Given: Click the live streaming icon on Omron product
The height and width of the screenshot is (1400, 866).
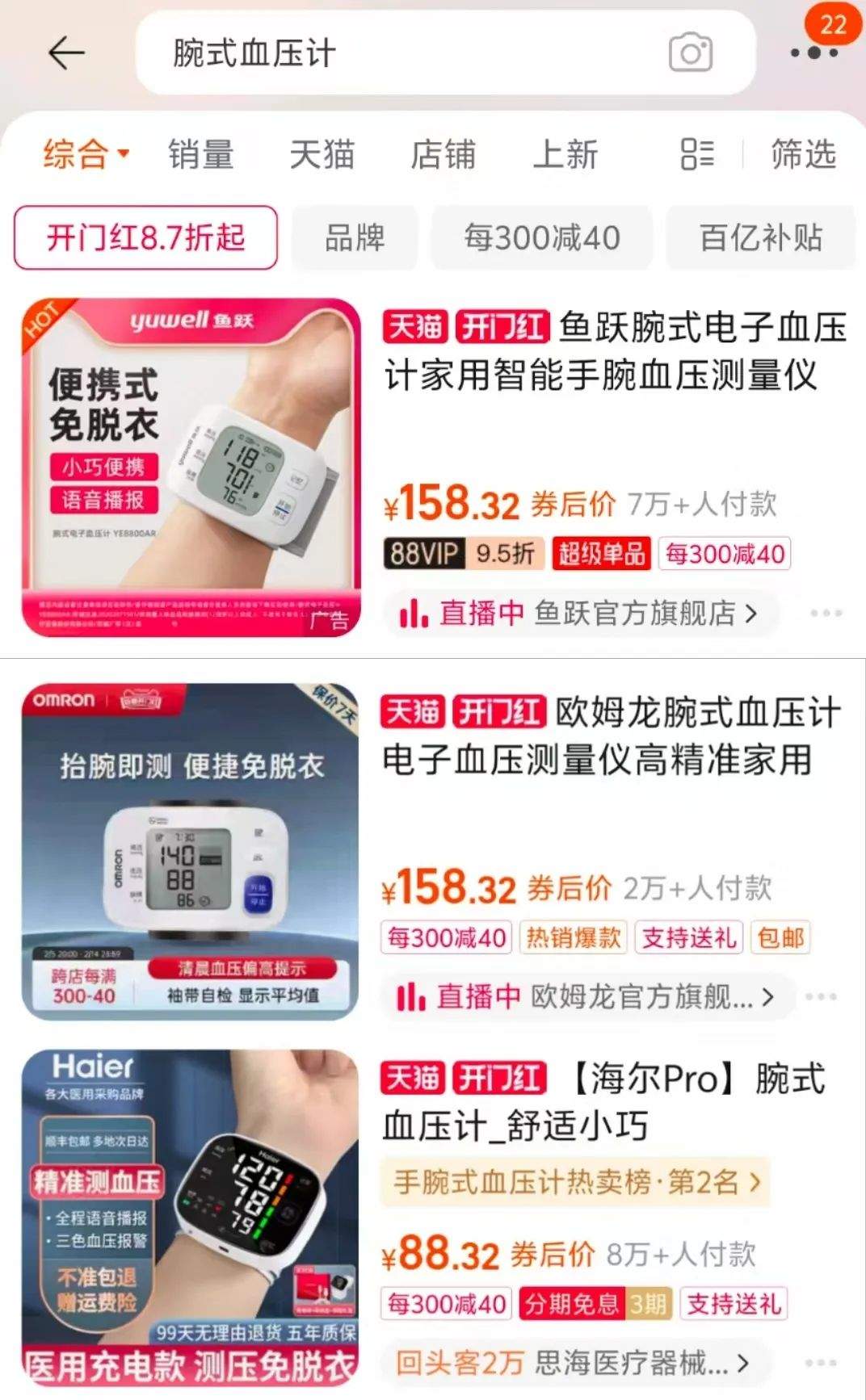Looking at the screenshot, I should click(412, 996).
